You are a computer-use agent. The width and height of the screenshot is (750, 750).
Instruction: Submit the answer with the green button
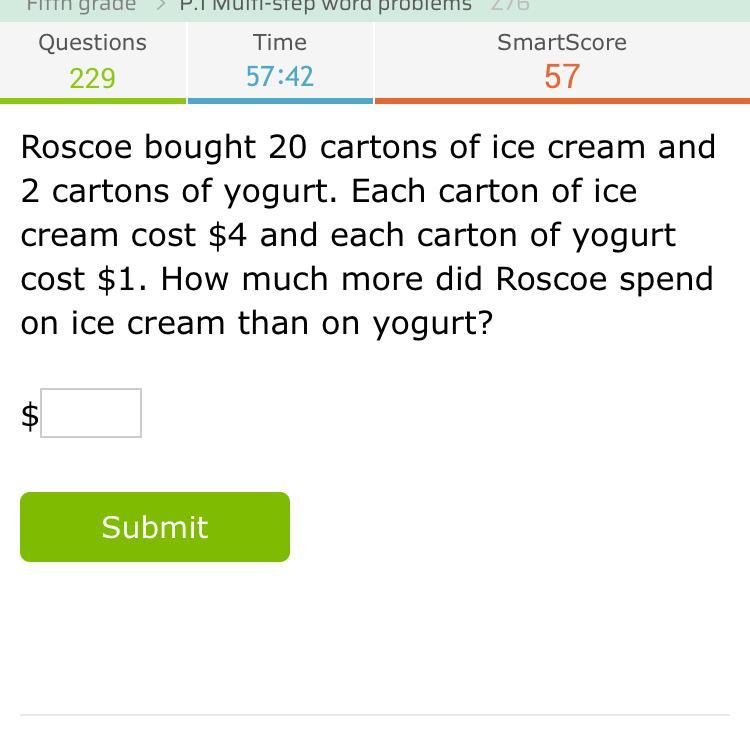[x=155, y=527]
